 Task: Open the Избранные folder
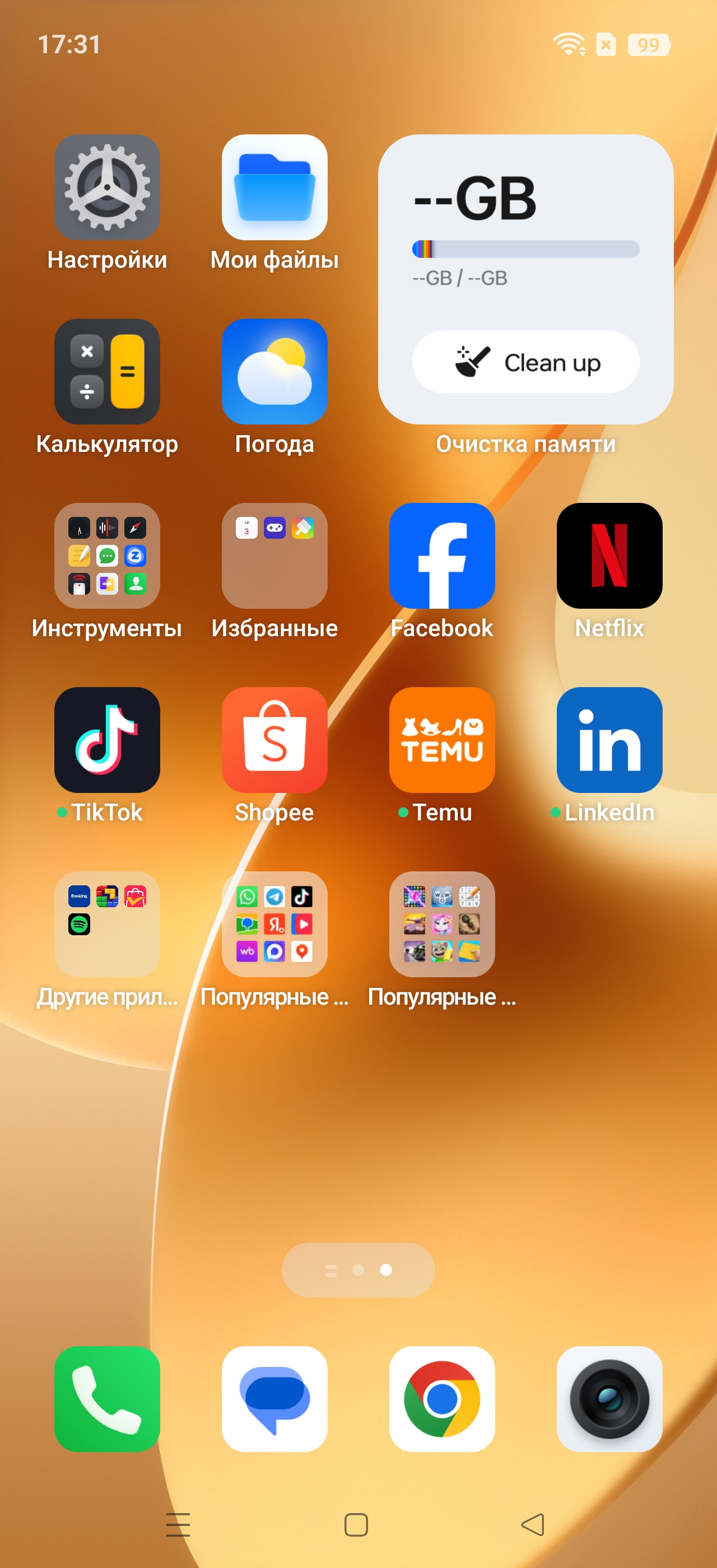(274, 556)
